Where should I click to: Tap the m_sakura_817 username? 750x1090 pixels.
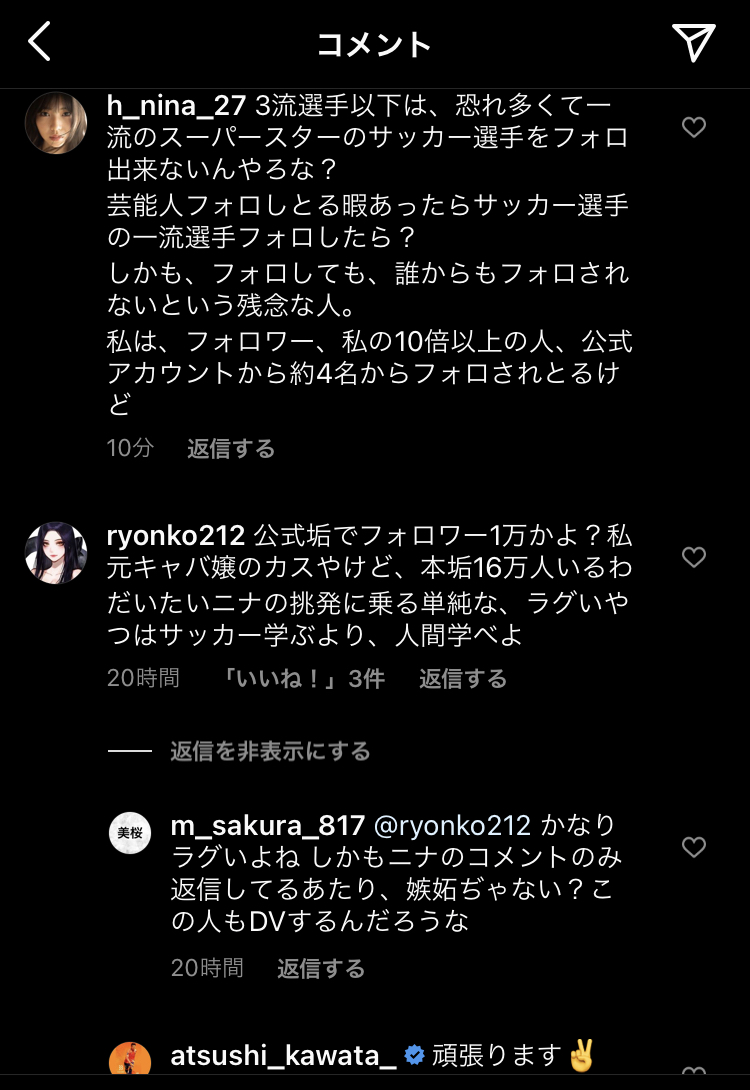coord(267,826)
